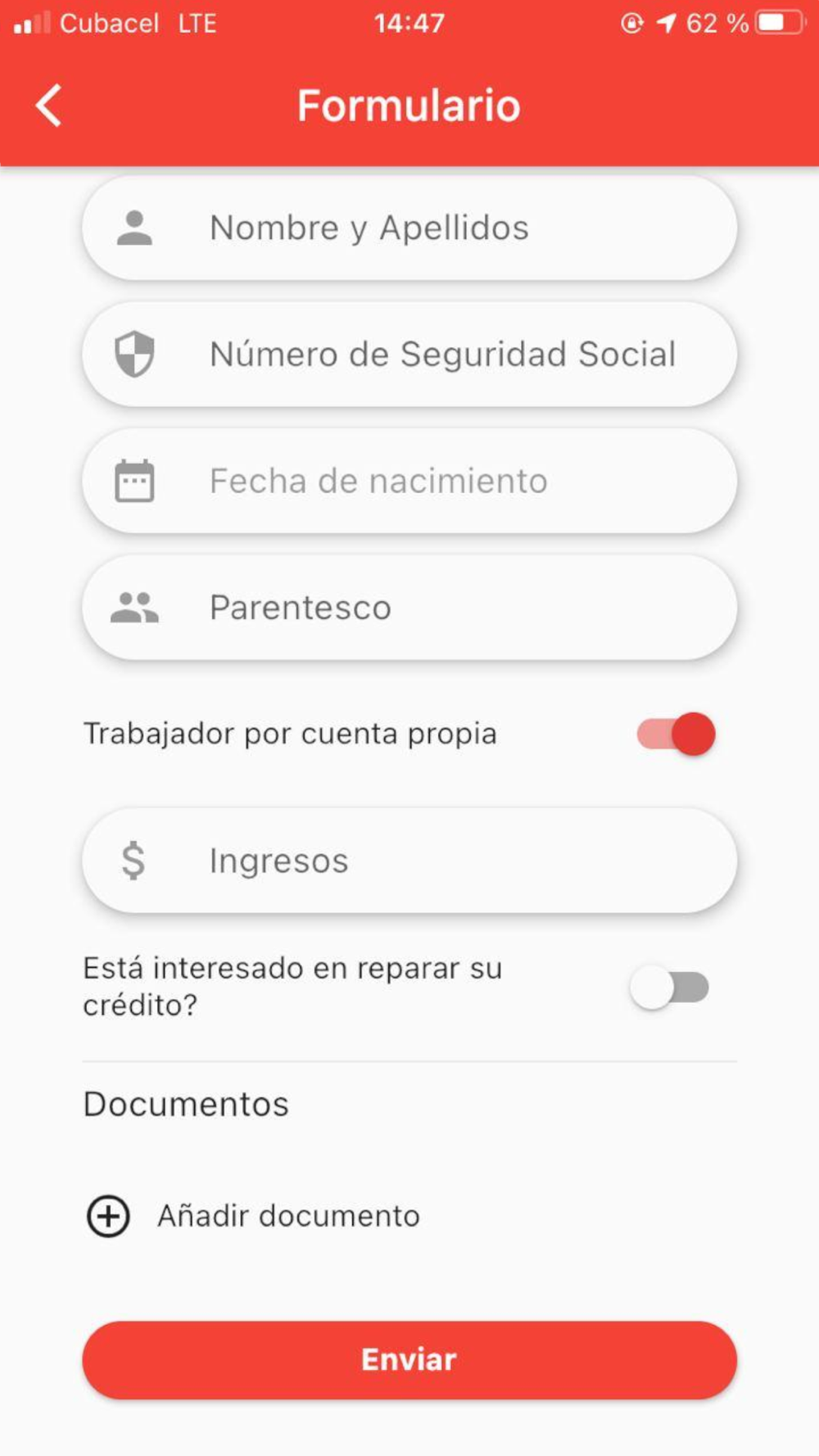Image resolution: width=819 pixels, height=1456 pixels.
Task: Select the Parentesco field
Action: (409, 608)
